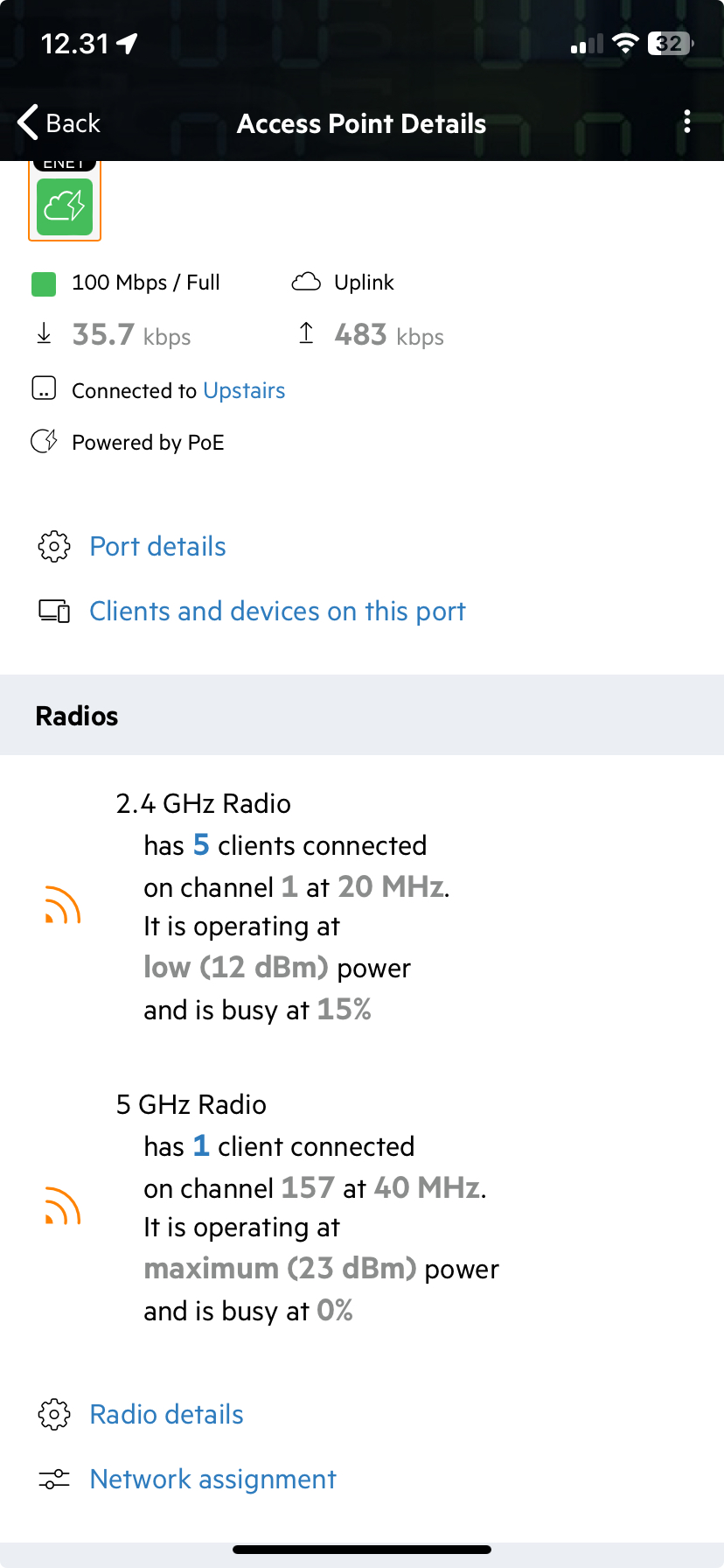
Task: Open the three-dot overflow menu
Action: tap(687, 122)
